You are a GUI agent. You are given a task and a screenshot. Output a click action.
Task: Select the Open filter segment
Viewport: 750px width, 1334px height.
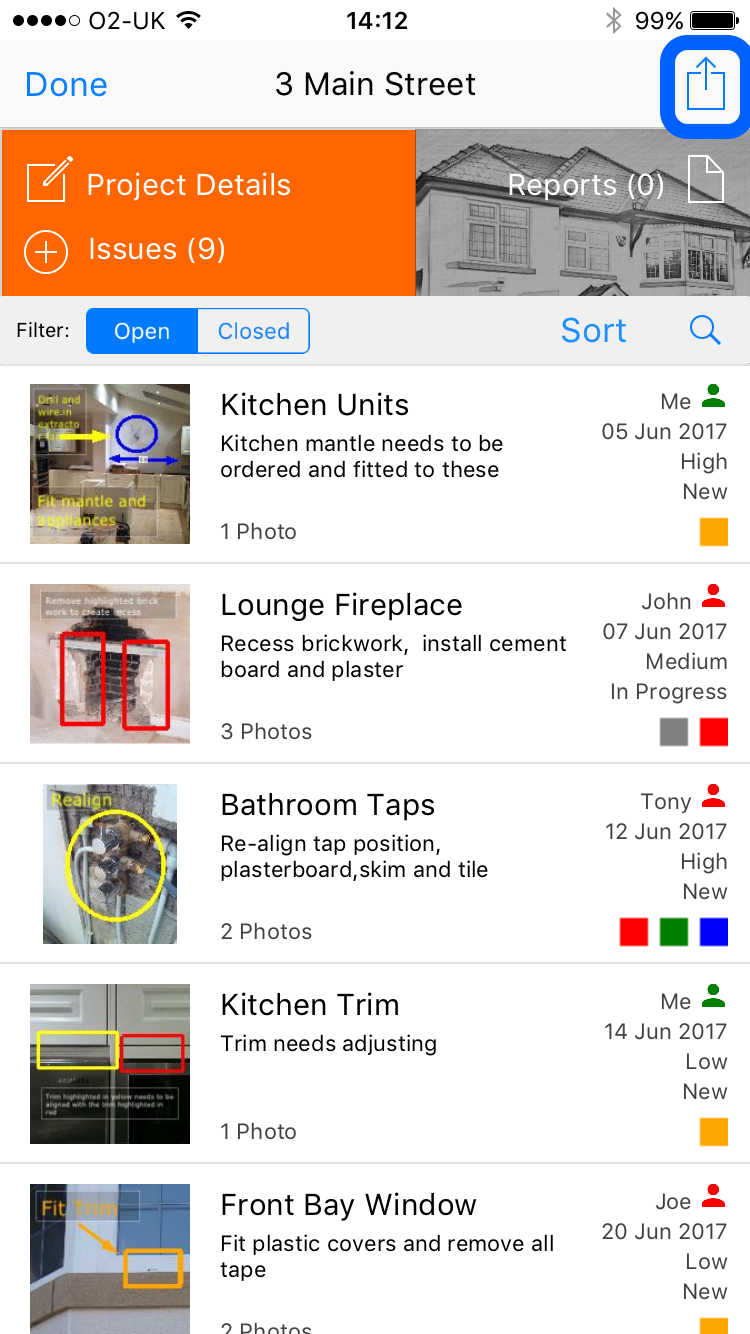click(x=142, y=332)
